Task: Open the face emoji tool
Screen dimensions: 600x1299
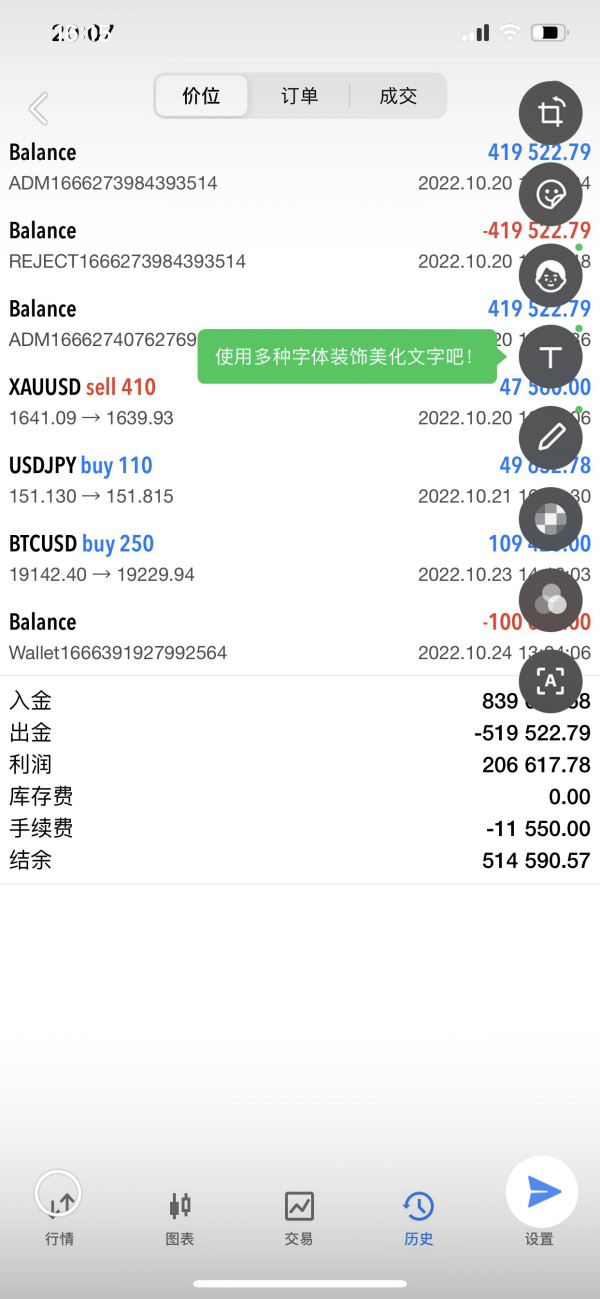Action: coord(551,275)
